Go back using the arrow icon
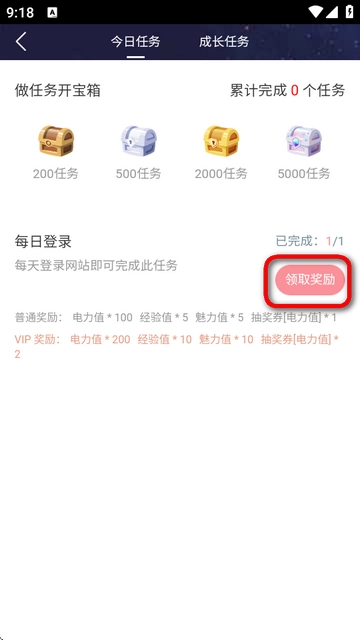The width and height of the screenshot is (360, 640). 21,42
